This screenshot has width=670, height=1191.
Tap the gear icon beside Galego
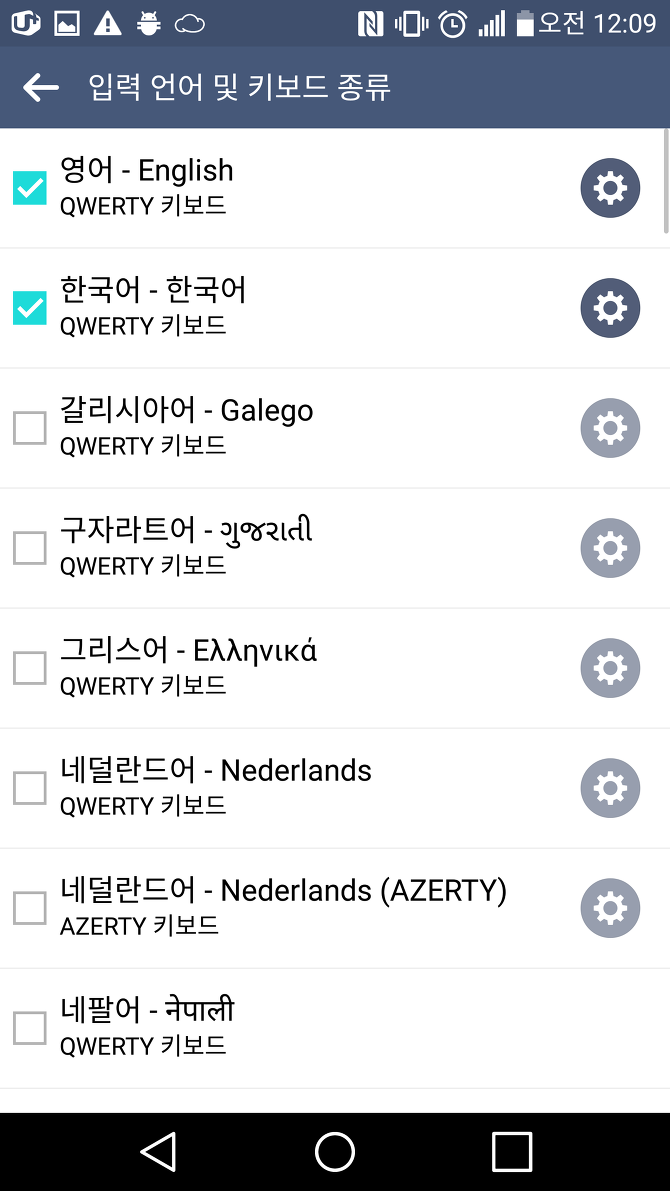pyautogui.click(x=610, y=428)
